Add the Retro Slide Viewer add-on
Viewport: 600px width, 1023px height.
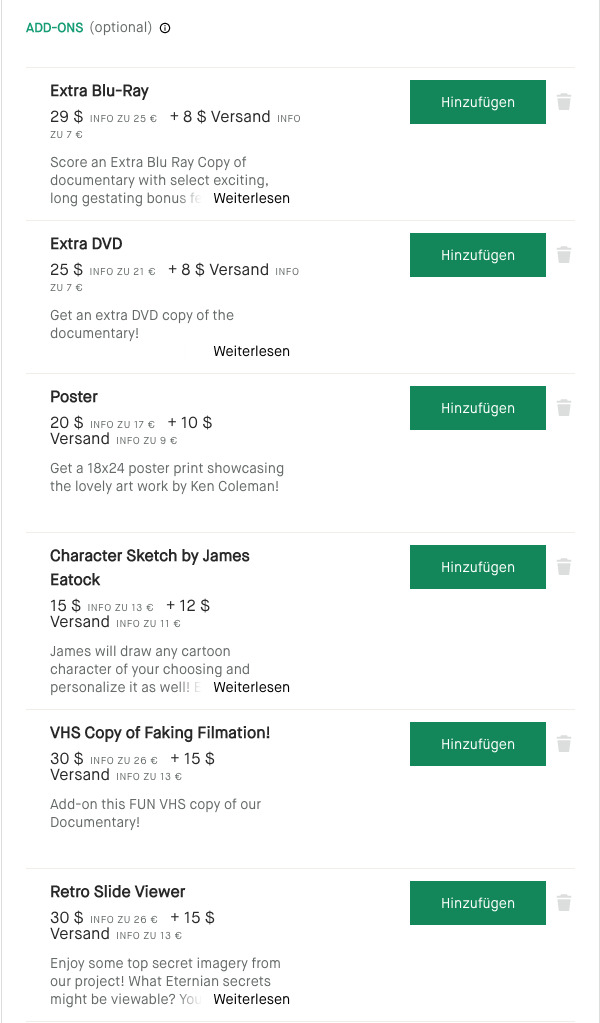[477, 903]
